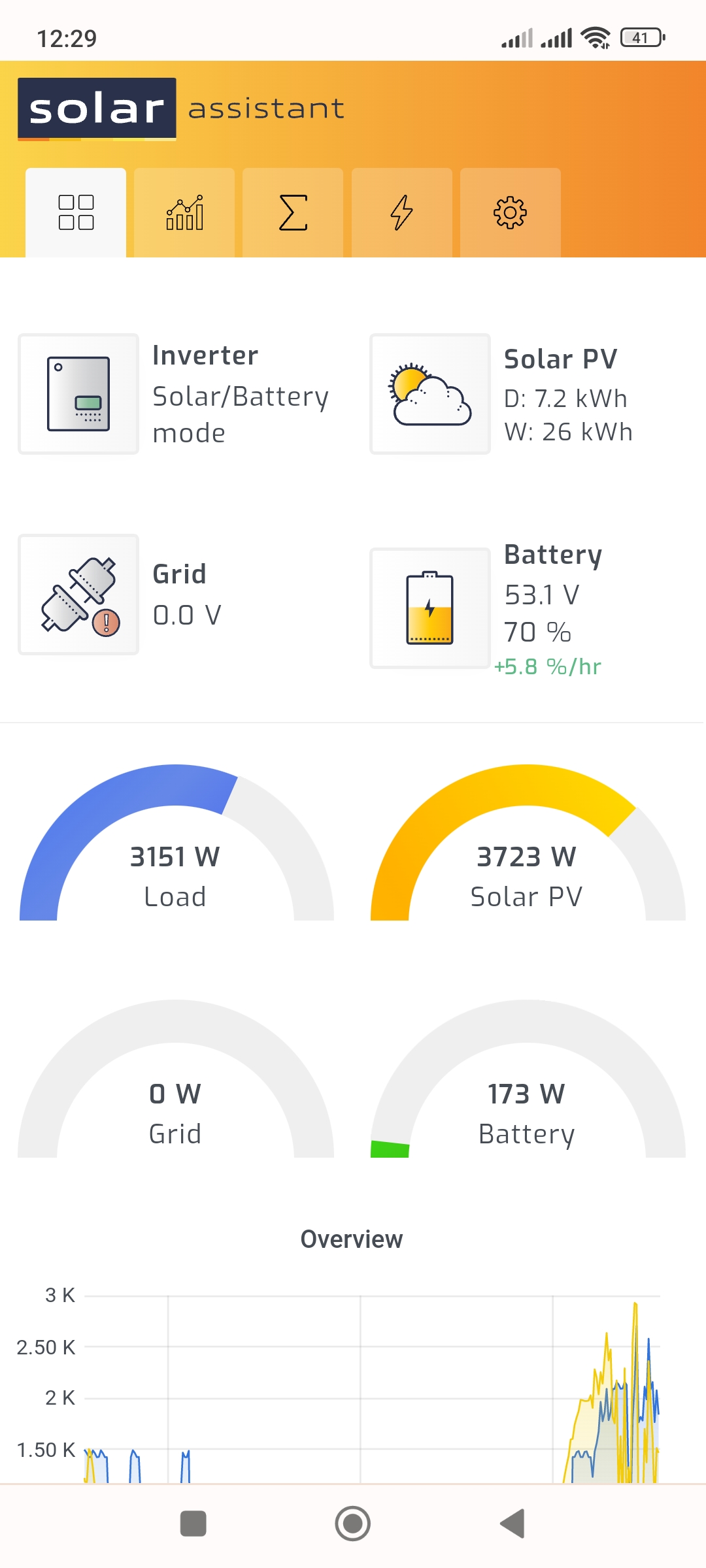Image resolution: width=706 pixels, height=1568 pixels.
Task: Select the Solar PV weather tile
Action: (x=430, y=394)
